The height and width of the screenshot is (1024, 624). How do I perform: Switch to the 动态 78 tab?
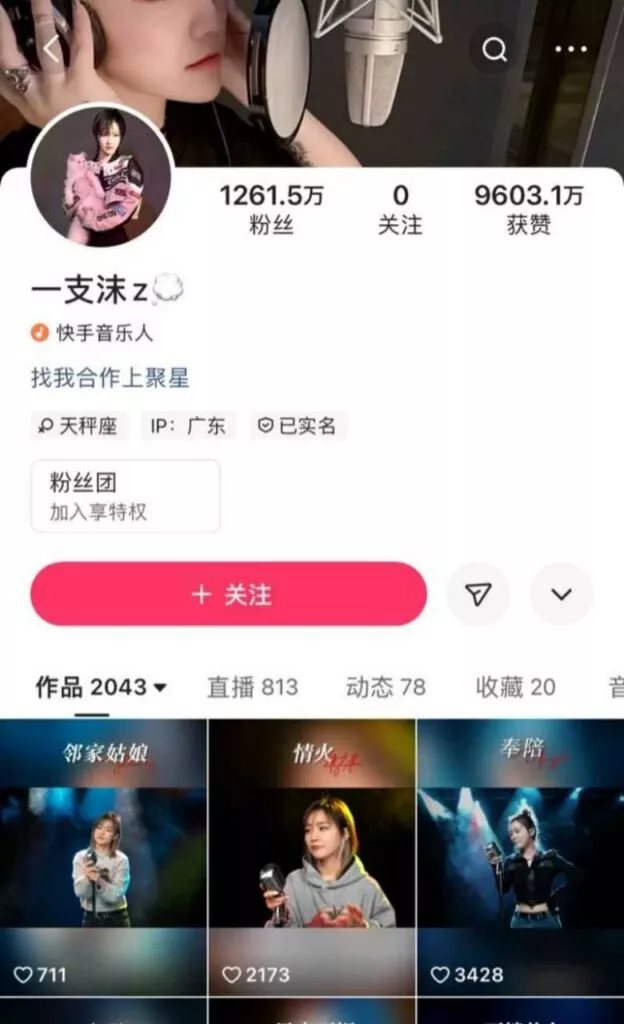(x=385, y=687)
